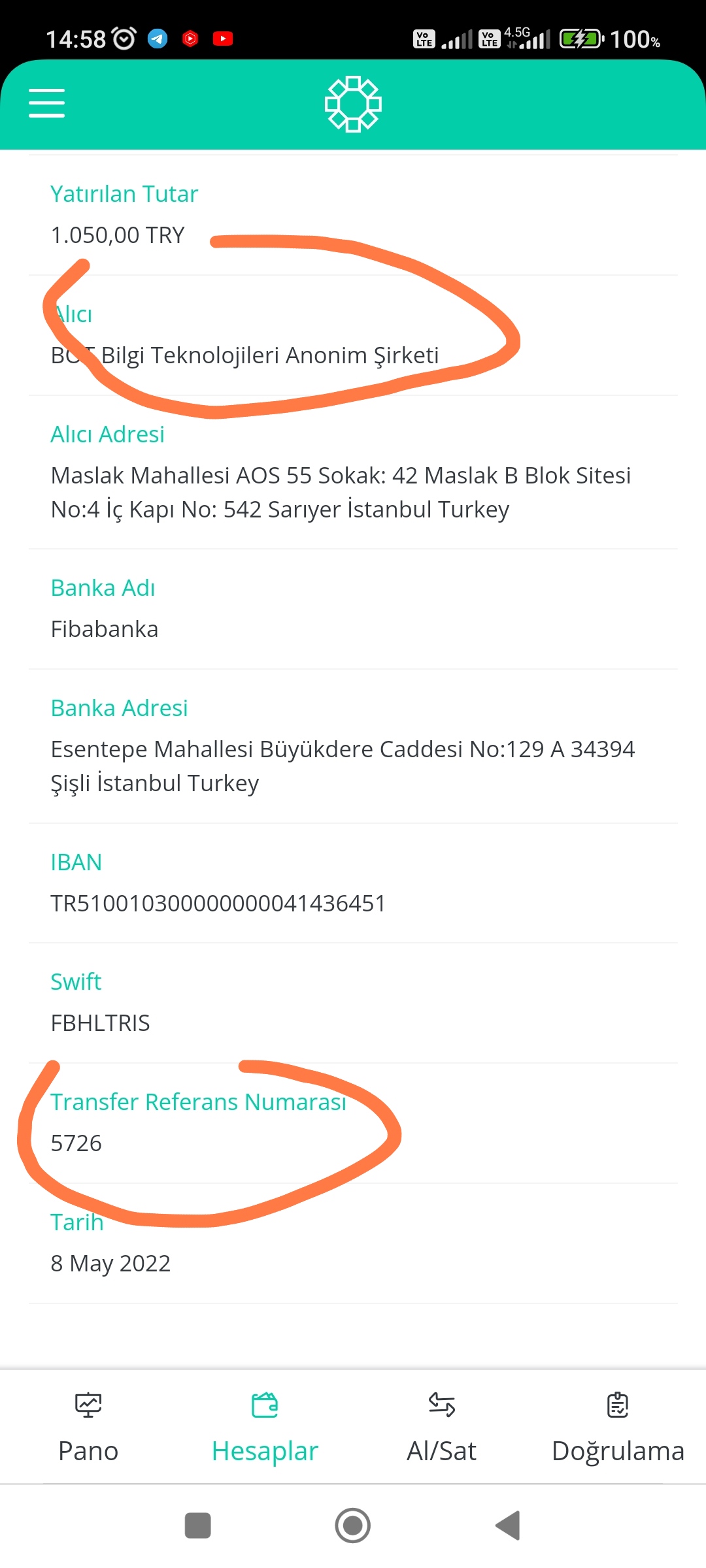Go to the Al/Sat tab
This screenshot has width=706, height=1568.
pyautogui.click(x=441, y=1428)
